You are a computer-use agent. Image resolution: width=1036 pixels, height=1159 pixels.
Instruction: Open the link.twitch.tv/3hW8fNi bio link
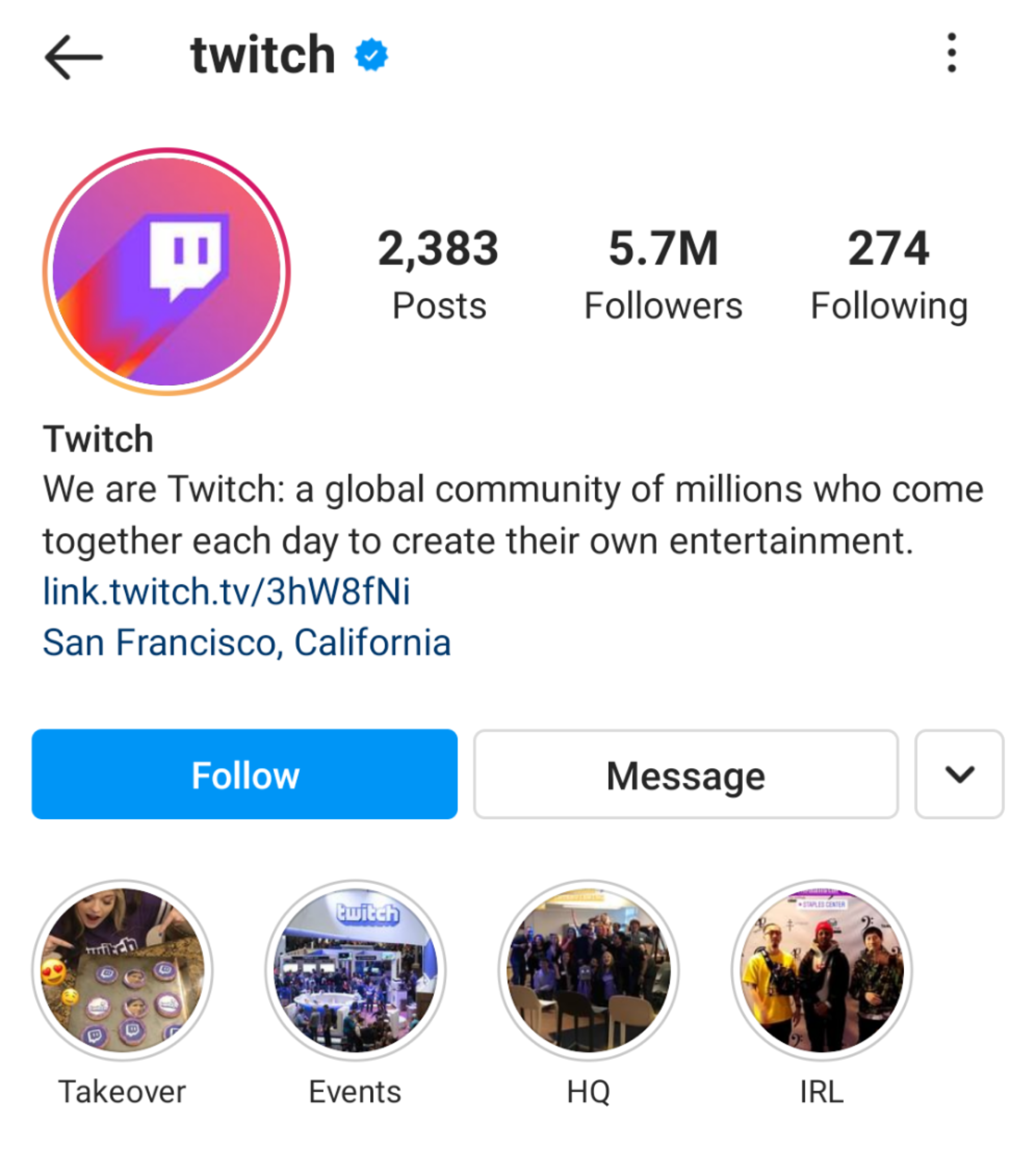227,592
